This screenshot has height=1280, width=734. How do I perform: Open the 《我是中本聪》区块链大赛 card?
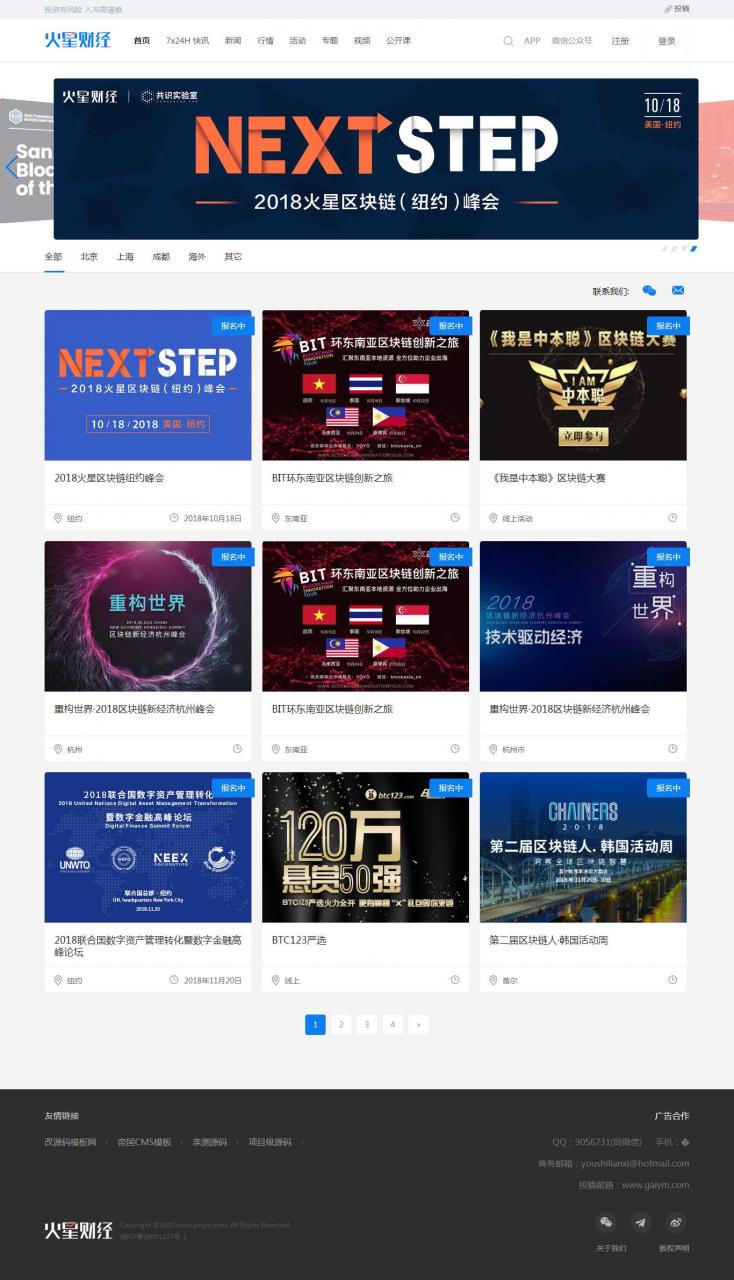[x=583, y=419]
